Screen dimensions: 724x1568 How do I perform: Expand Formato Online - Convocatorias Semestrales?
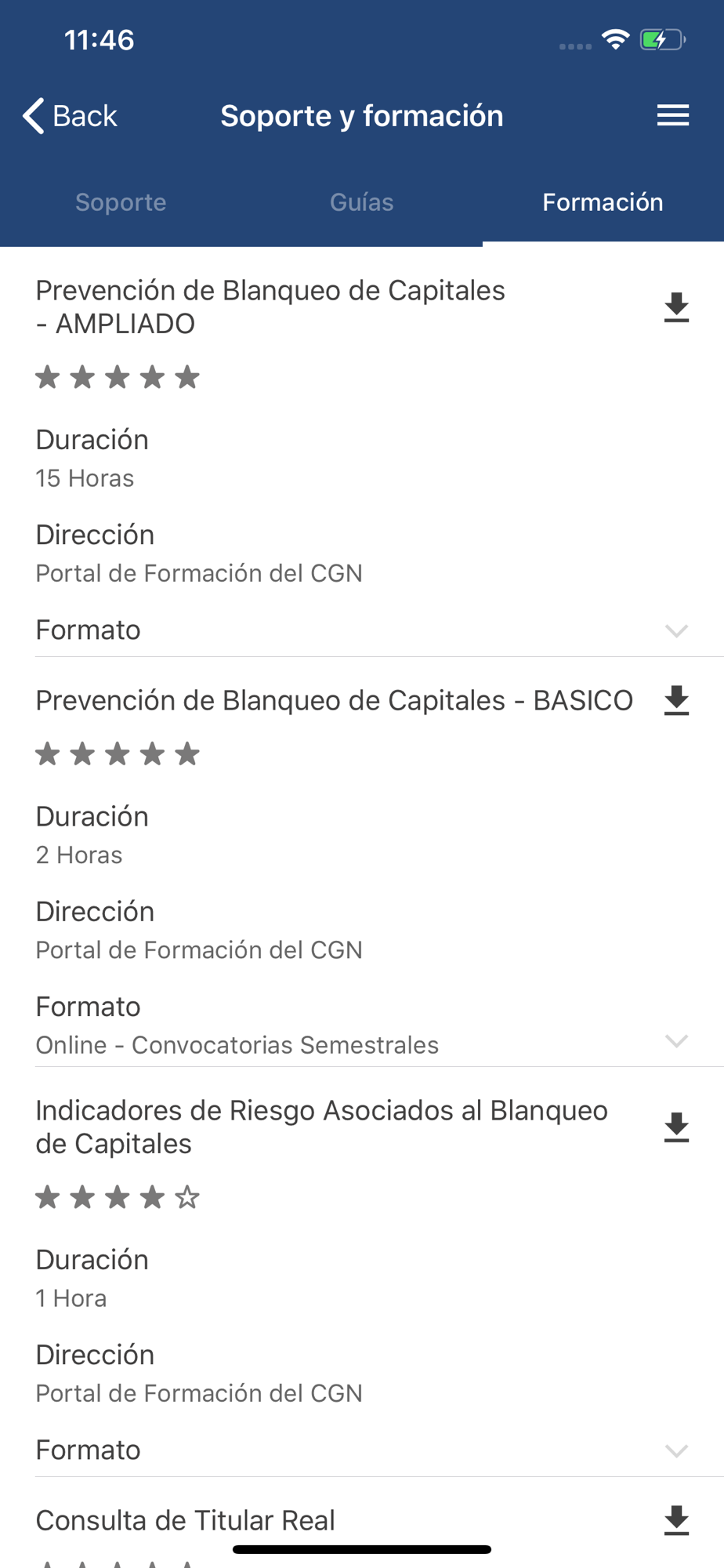(676, 1040)
